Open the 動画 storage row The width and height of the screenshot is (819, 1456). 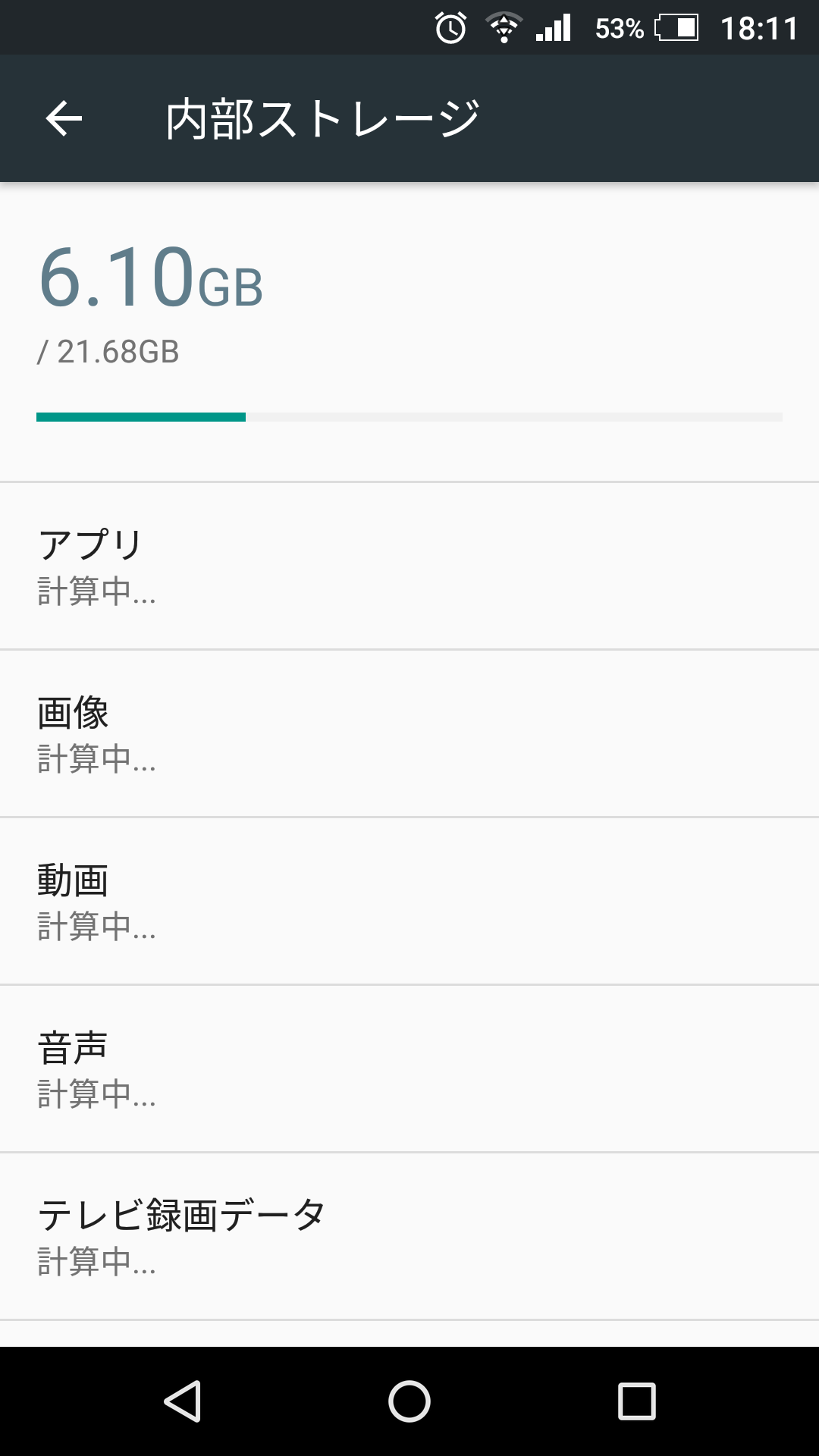pos(409,901)
